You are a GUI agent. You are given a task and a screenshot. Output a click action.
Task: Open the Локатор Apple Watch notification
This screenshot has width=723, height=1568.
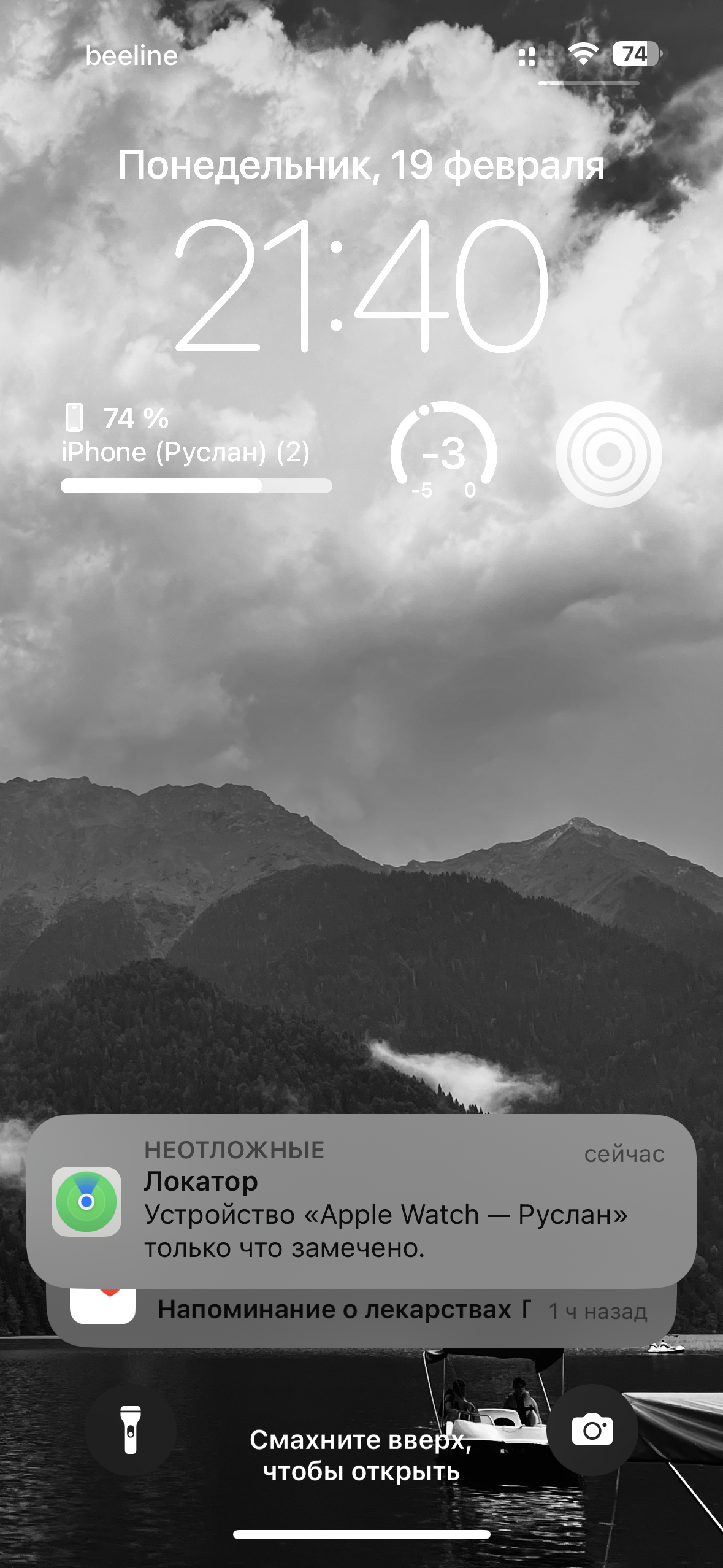pyautogui.click(x=361, y=1201)
